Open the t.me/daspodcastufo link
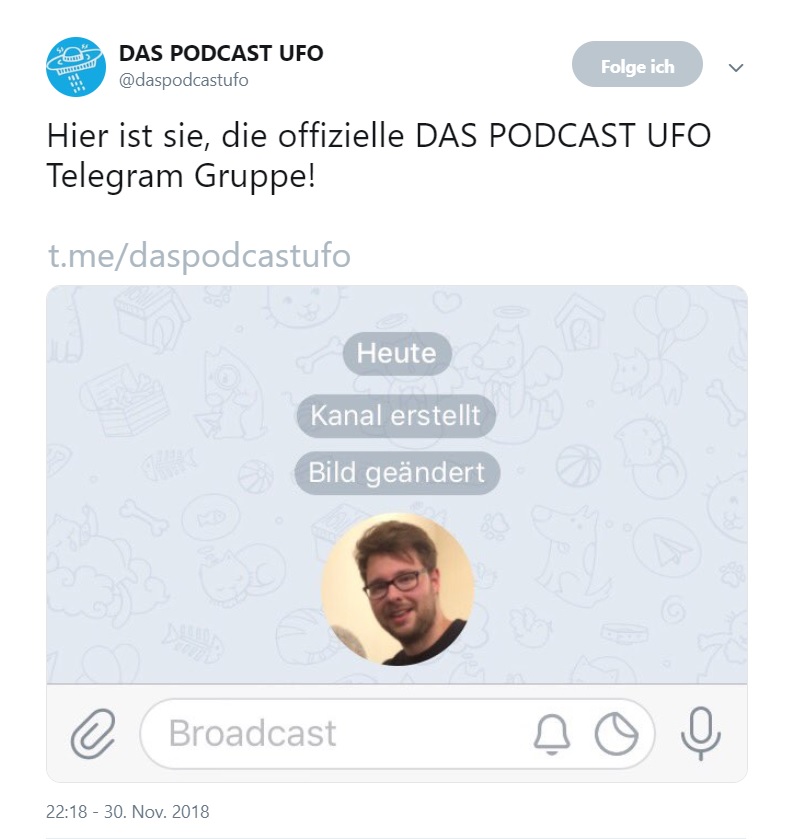 [199, 256]
